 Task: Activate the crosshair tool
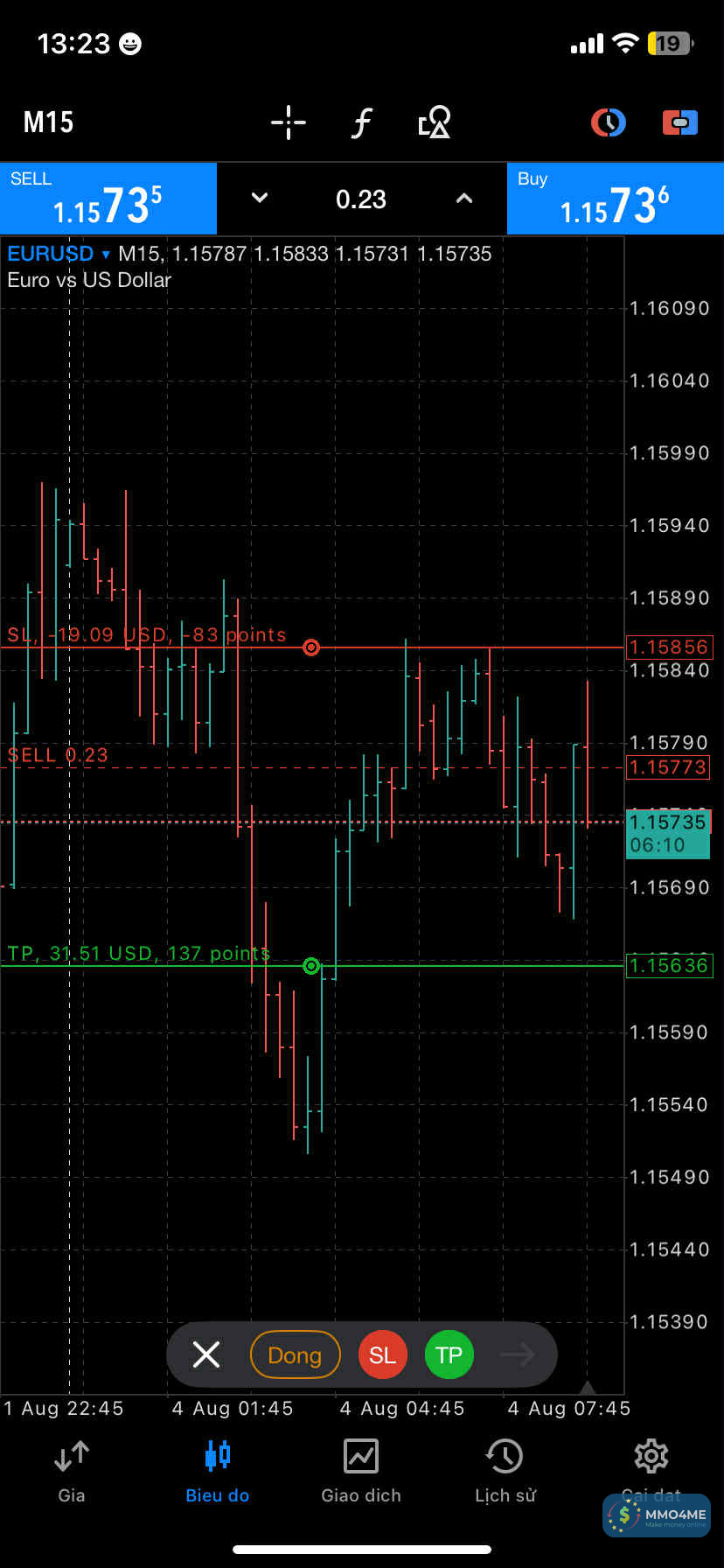point(288,122)
